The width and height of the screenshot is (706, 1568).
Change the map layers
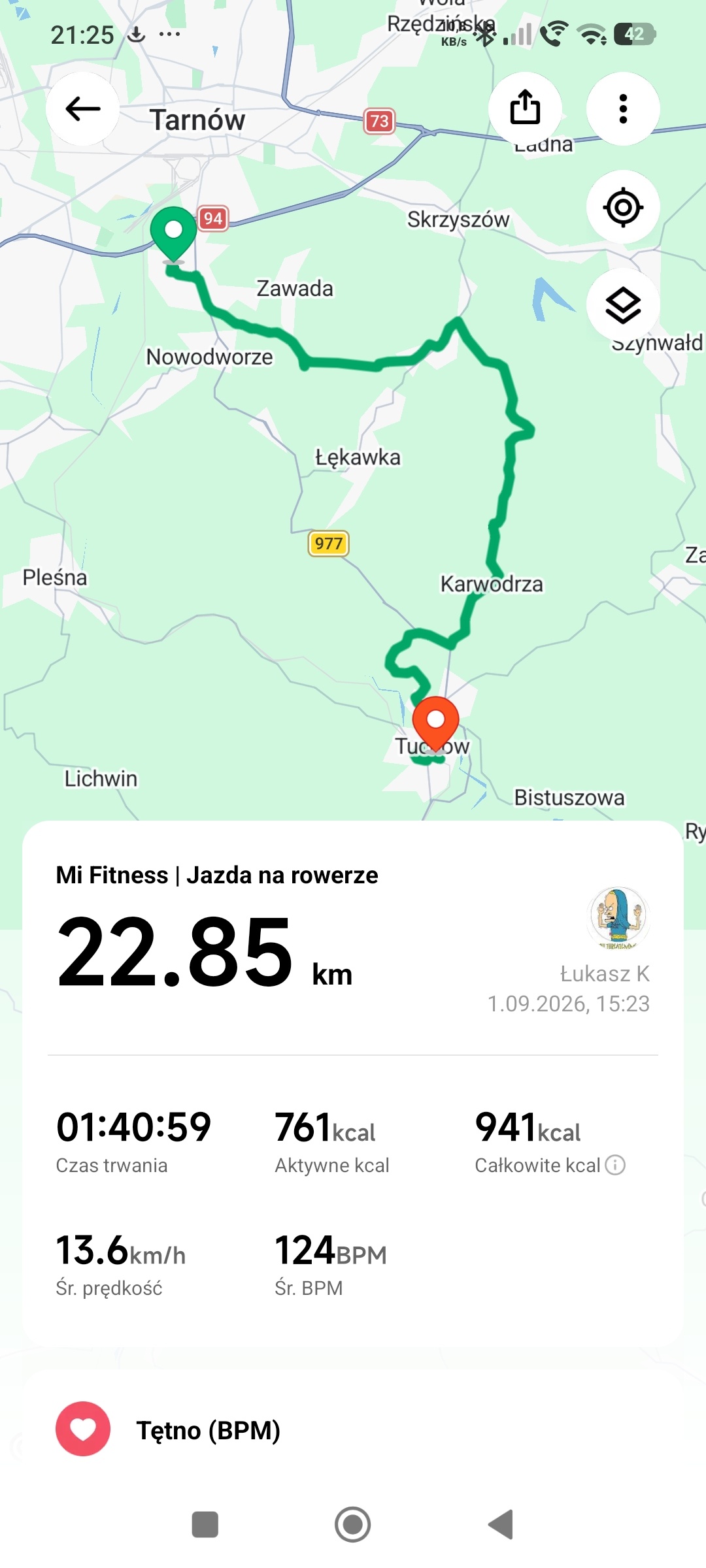coord(623,305)
